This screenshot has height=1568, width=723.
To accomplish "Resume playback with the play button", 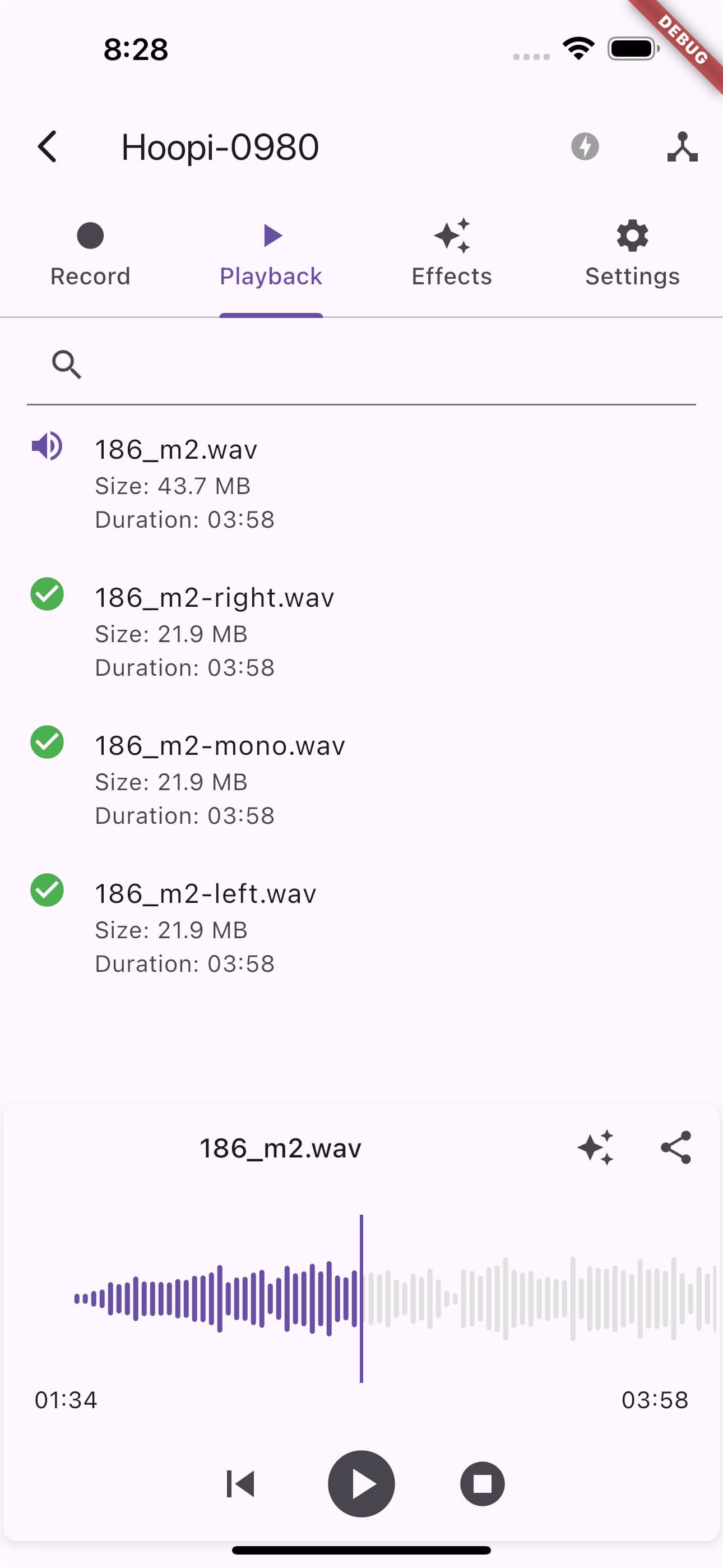I will pos(361,1484).
